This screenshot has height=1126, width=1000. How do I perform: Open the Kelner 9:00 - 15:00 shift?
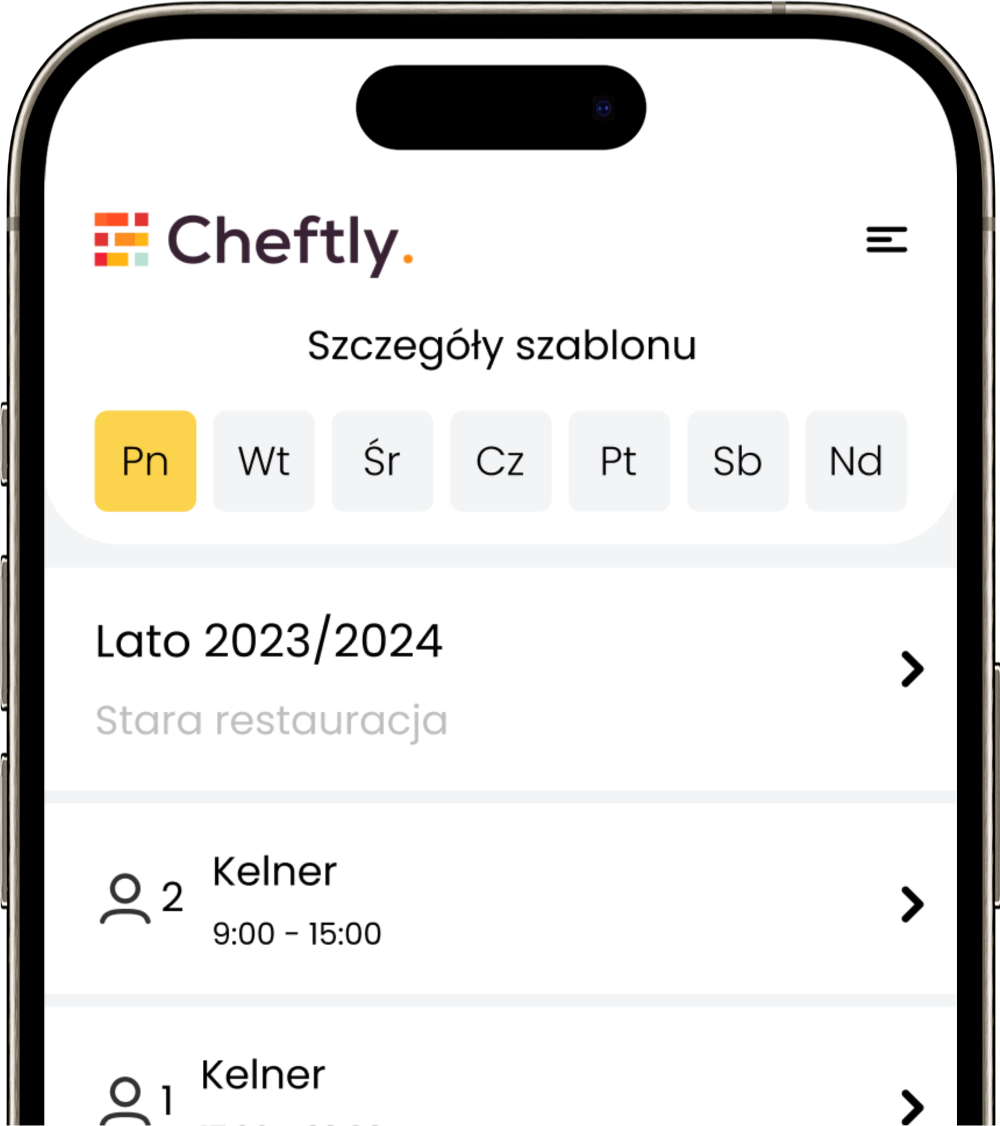coord(500,902)
